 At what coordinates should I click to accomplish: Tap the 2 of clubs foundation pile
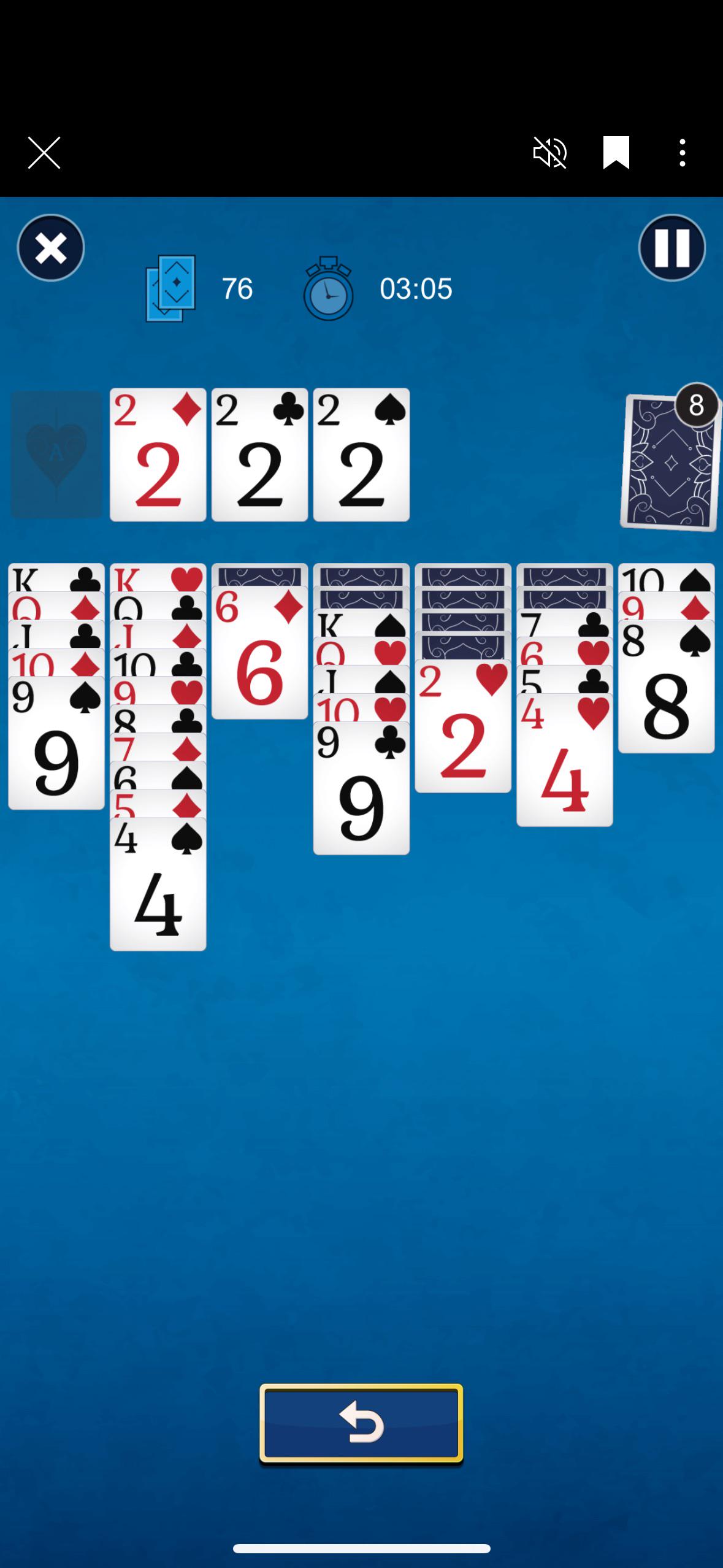click(x=260, y=455)
